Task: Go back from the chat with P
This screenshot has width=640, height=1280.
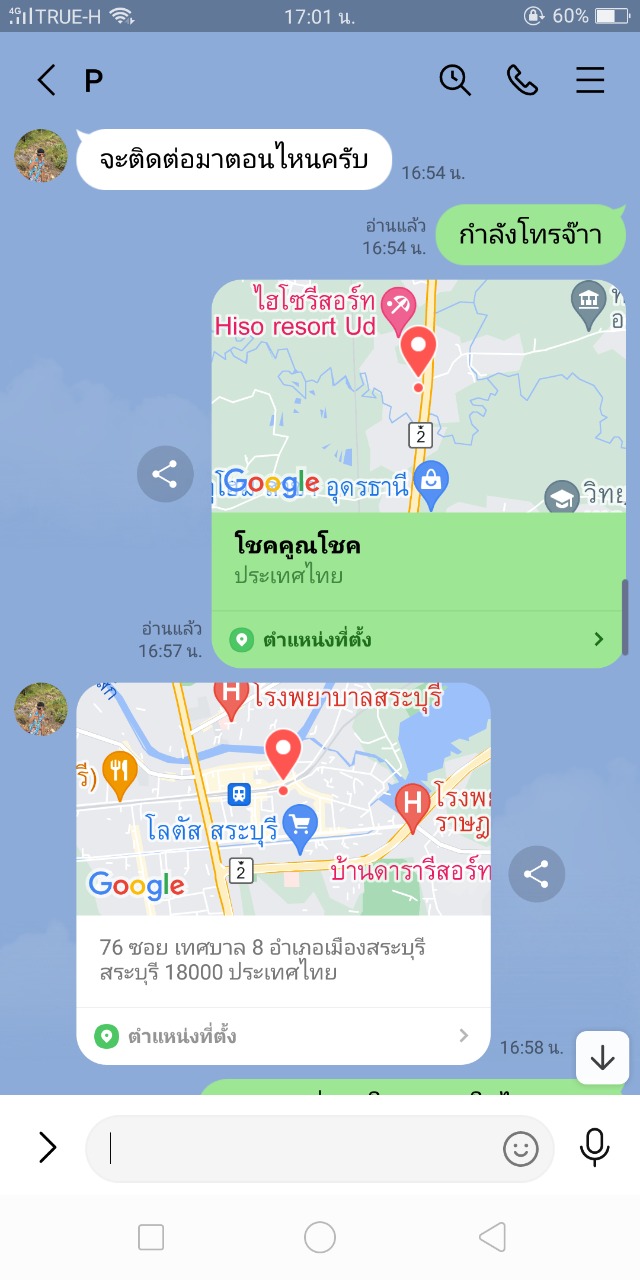Action: point(46,80)
